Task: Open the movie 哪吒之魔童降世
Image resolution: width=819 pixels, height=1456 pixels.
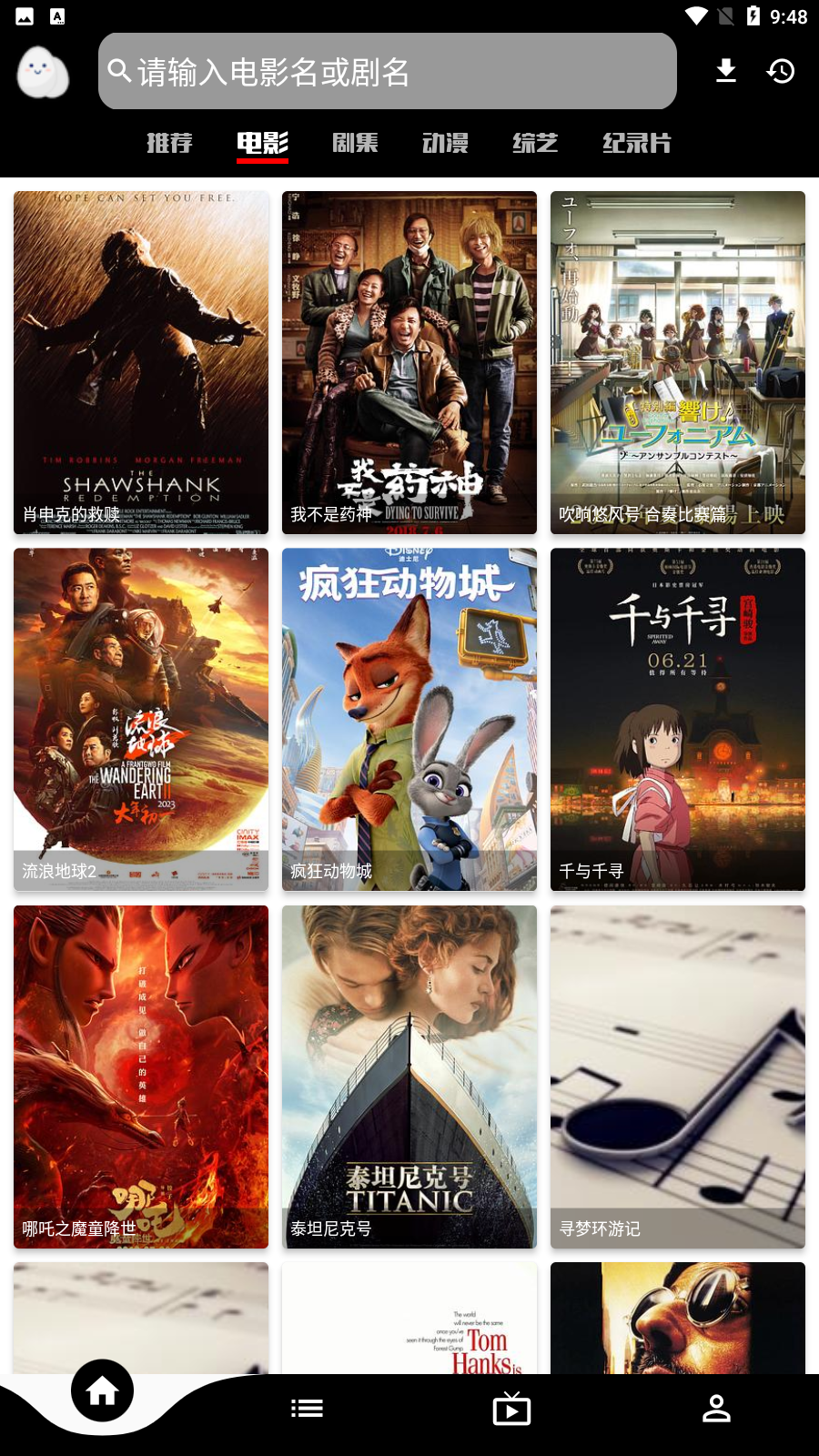Action: (141, 1077)
